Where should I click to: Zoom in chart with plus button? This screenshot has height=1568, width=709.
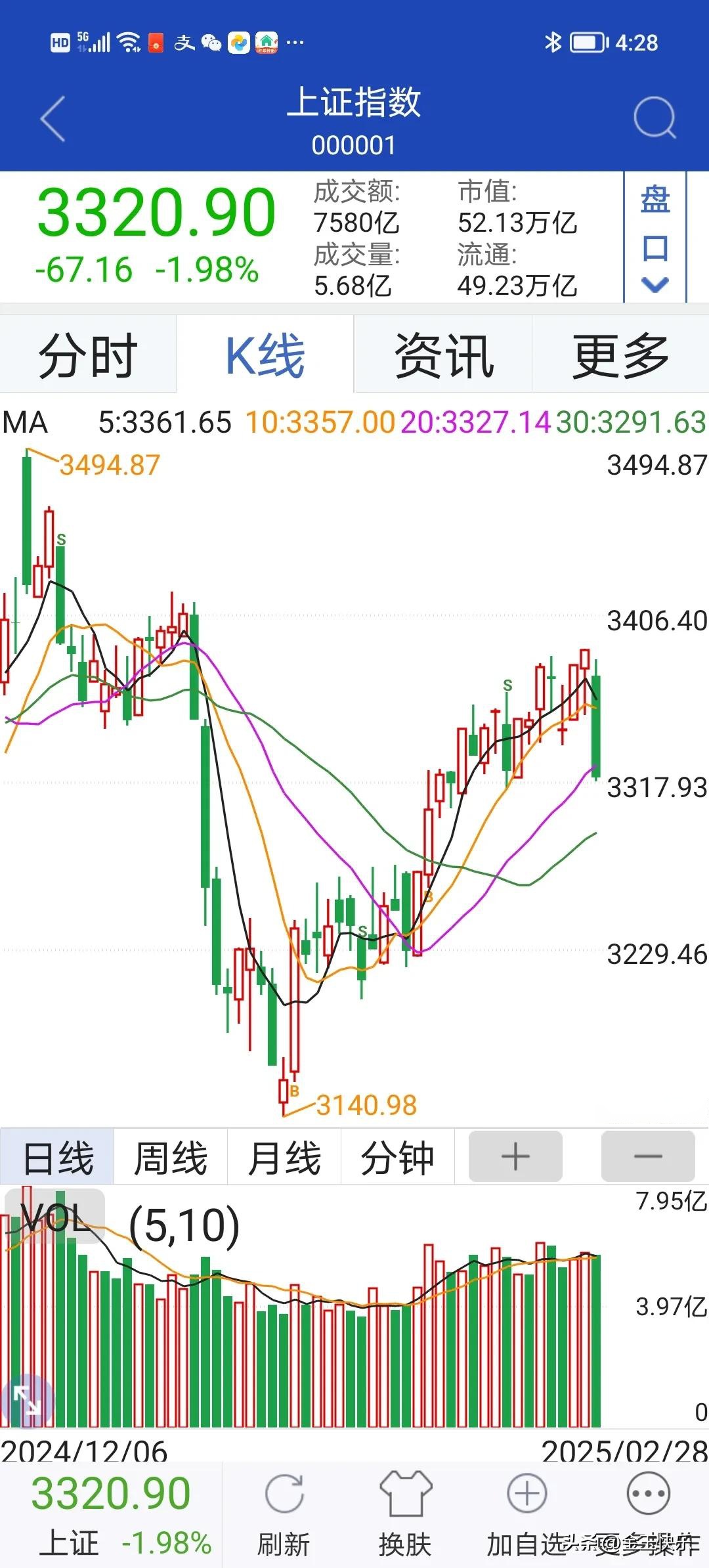point(515,1156)
